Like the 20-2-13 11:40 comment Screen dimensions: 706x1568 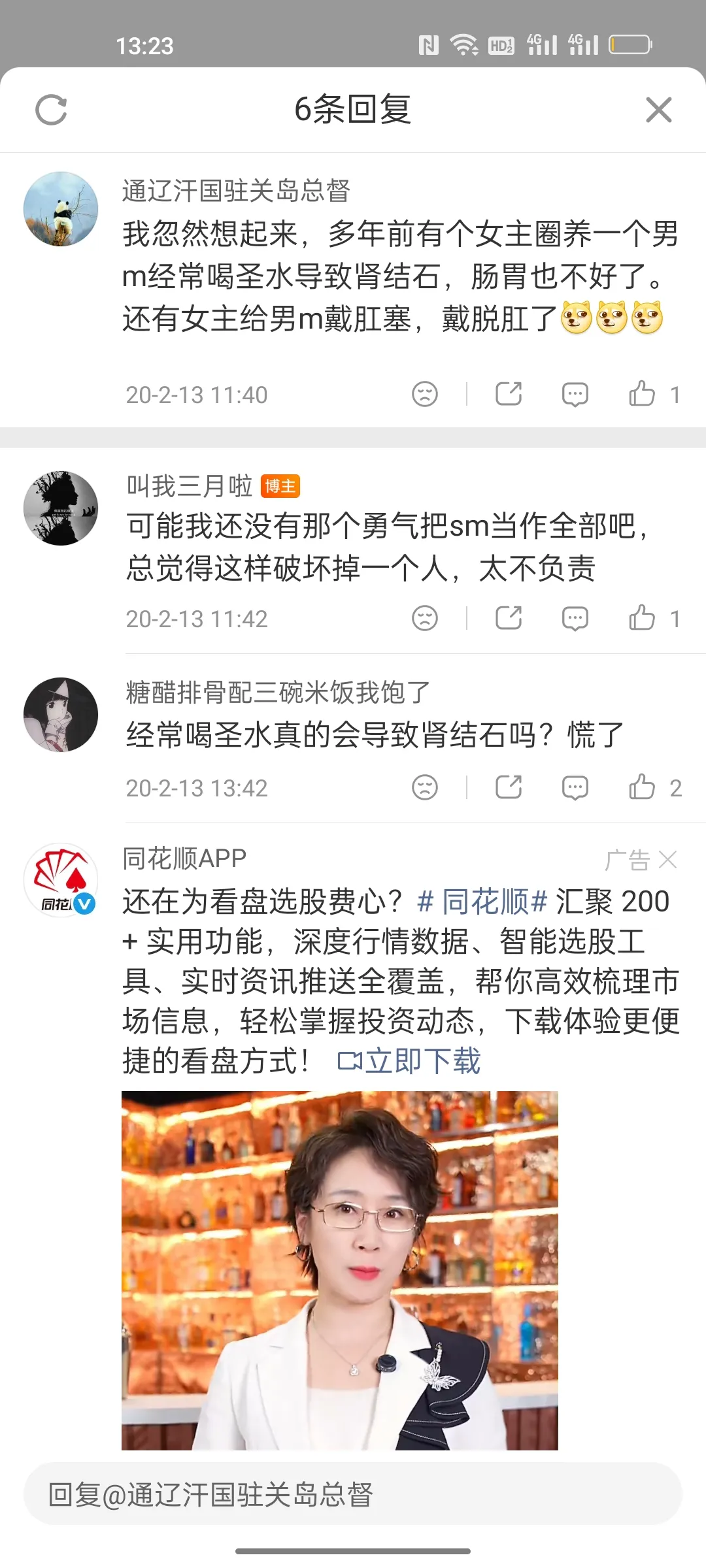pyautogui.click(x=642, y=394)
